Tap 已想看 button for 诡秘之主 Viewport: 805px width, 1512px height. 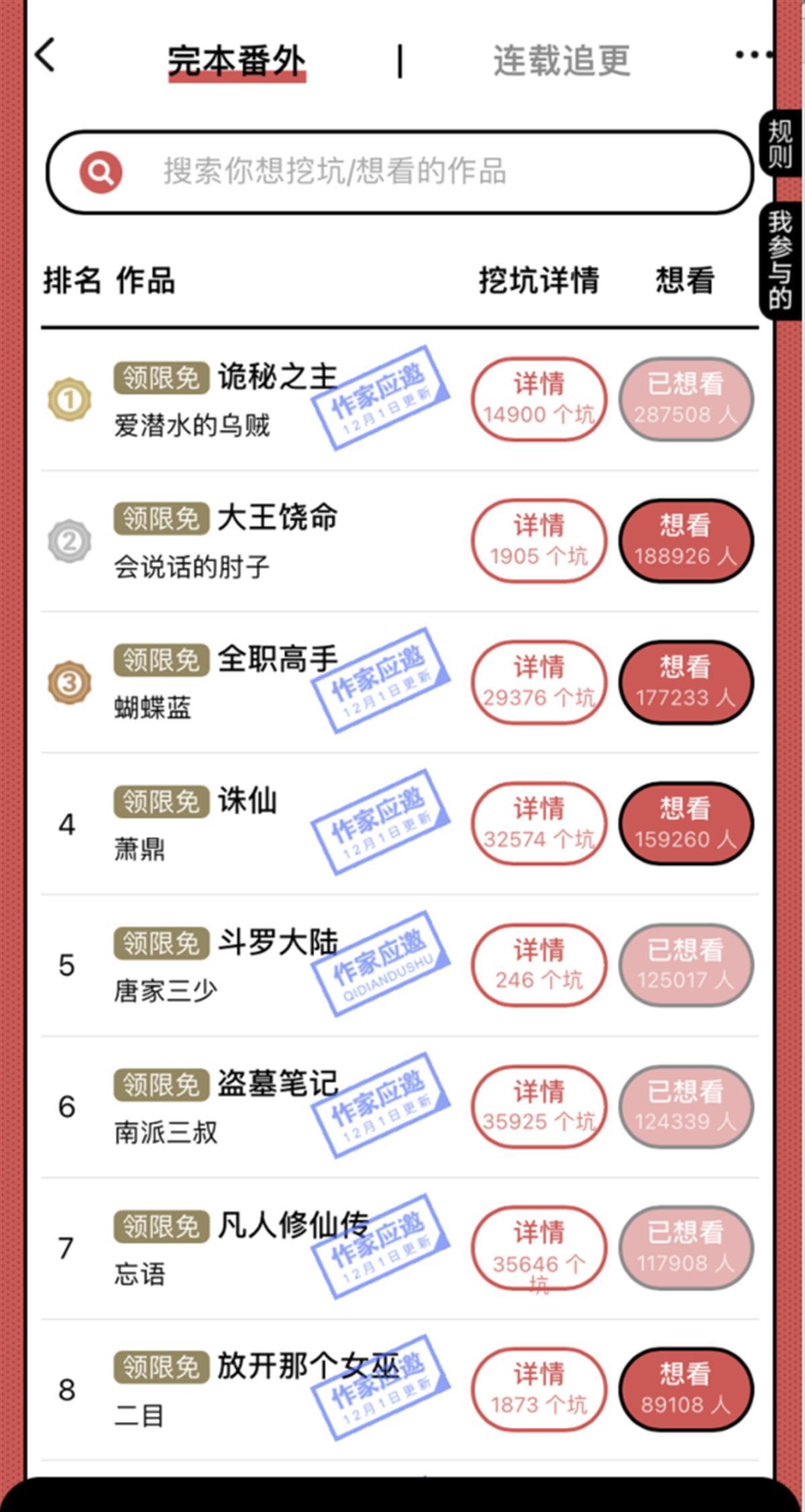point(686,399)
